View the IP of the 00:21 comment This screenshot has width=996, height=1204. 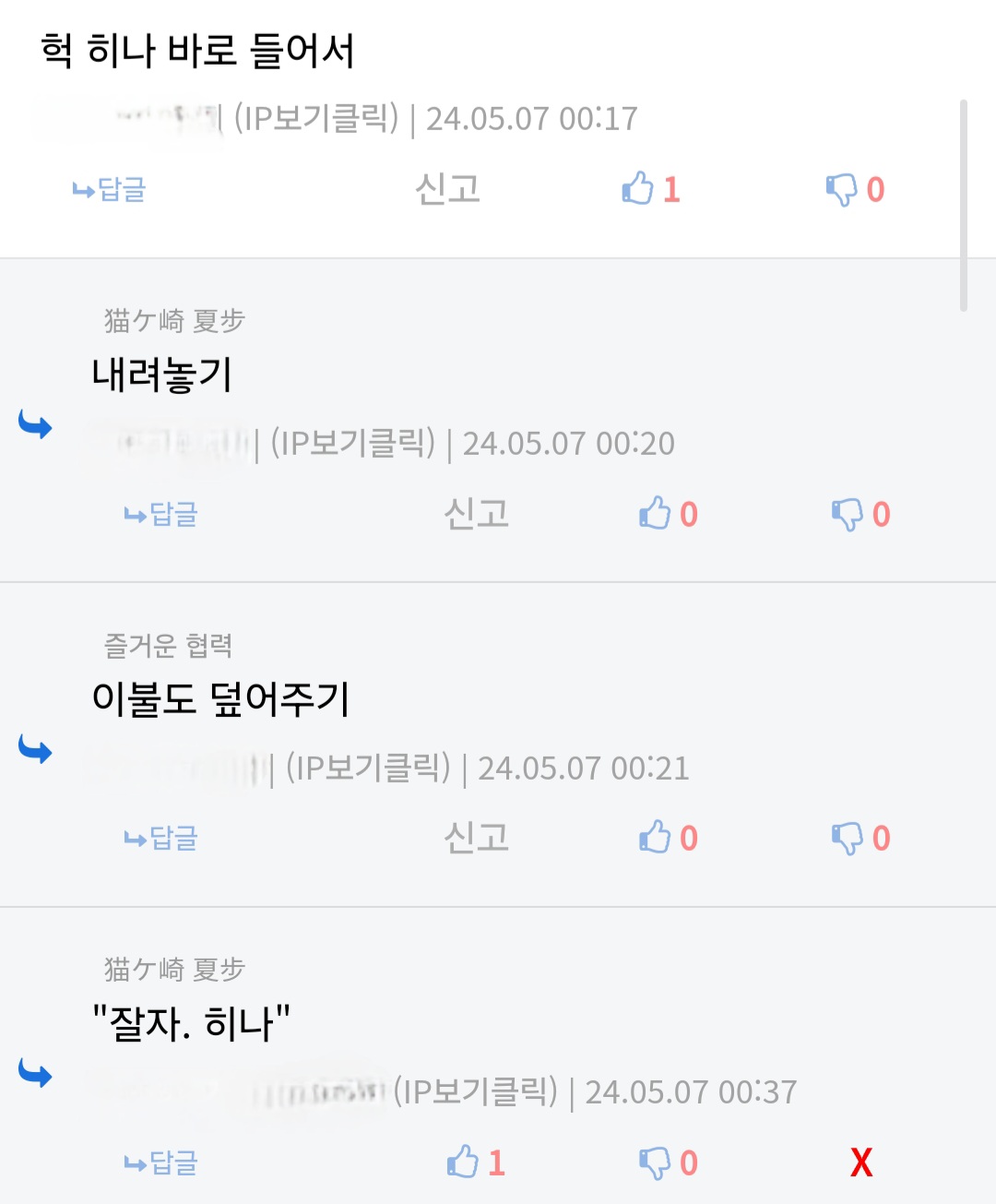click(x=368, y=769)
